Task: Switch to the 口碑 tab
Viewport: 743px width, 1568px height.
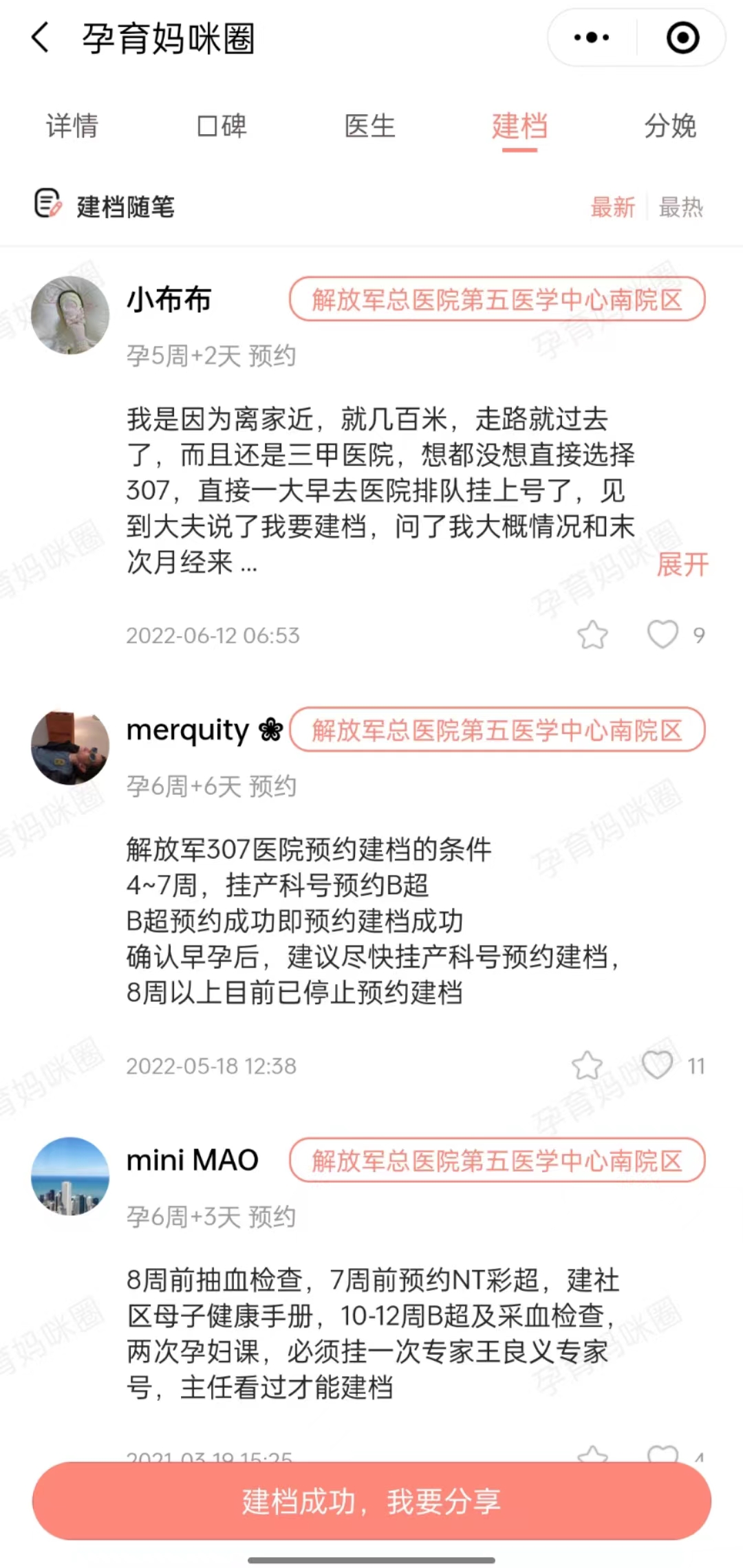Action: [x=222, y=126]
